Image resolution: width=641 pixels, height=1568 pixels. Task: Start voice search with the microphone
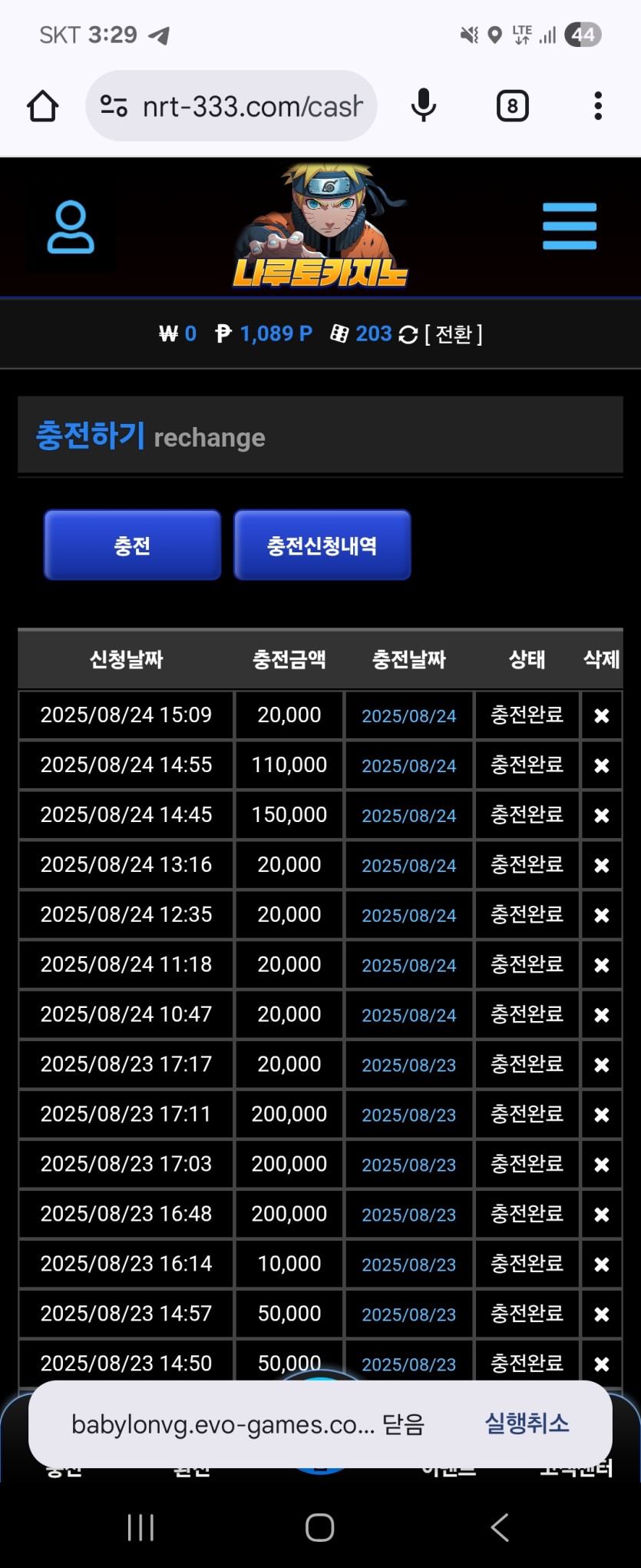click(423, 106)
